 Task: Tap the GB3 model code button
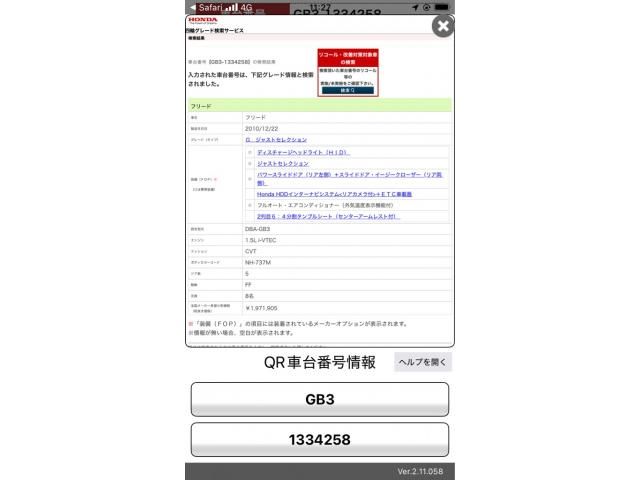(x=319, y=399)
